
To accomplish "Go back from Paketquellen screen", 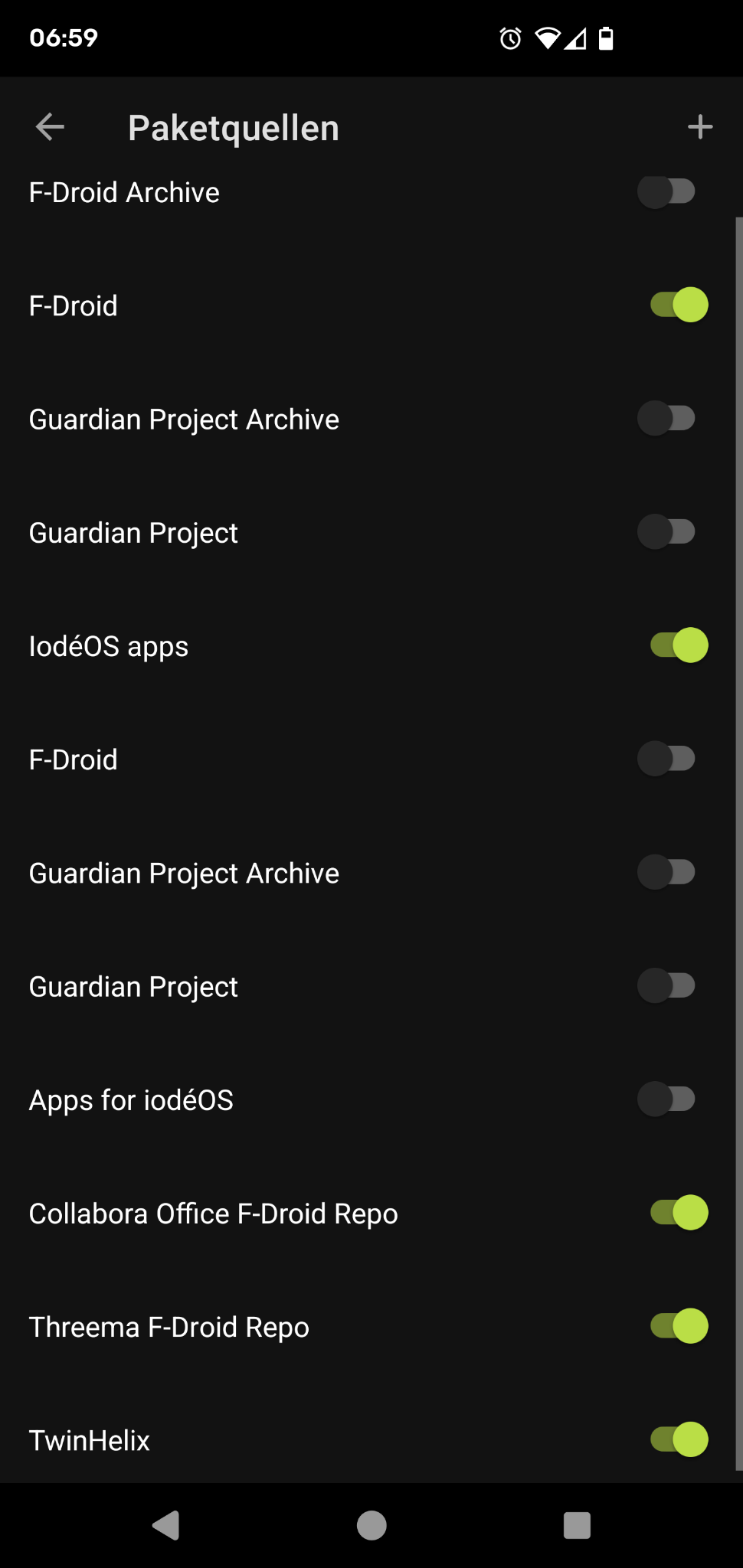I will (x=50, y=127).
